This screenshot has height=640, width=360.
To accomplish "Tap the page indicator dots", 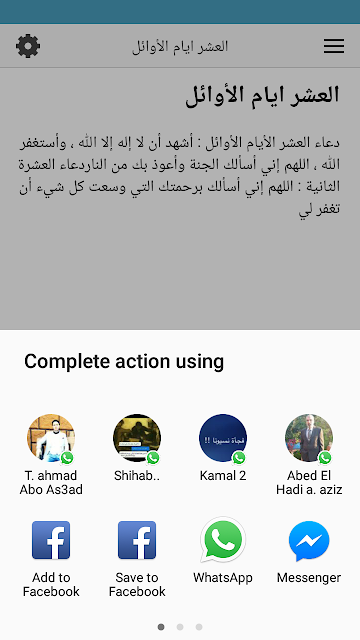I will [180, 627].
